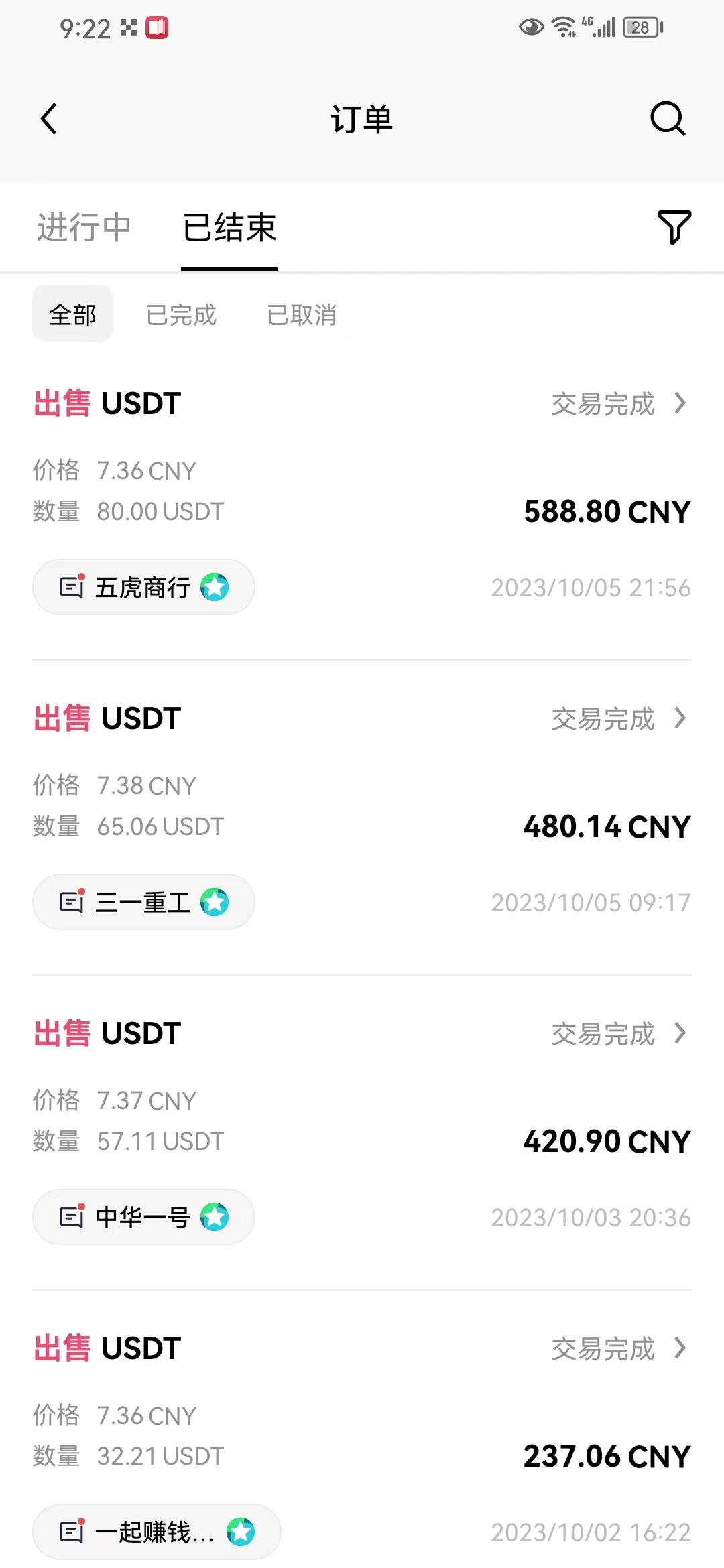
Task: Tap the back arrow to leave orders
Action: click(48, 119)
